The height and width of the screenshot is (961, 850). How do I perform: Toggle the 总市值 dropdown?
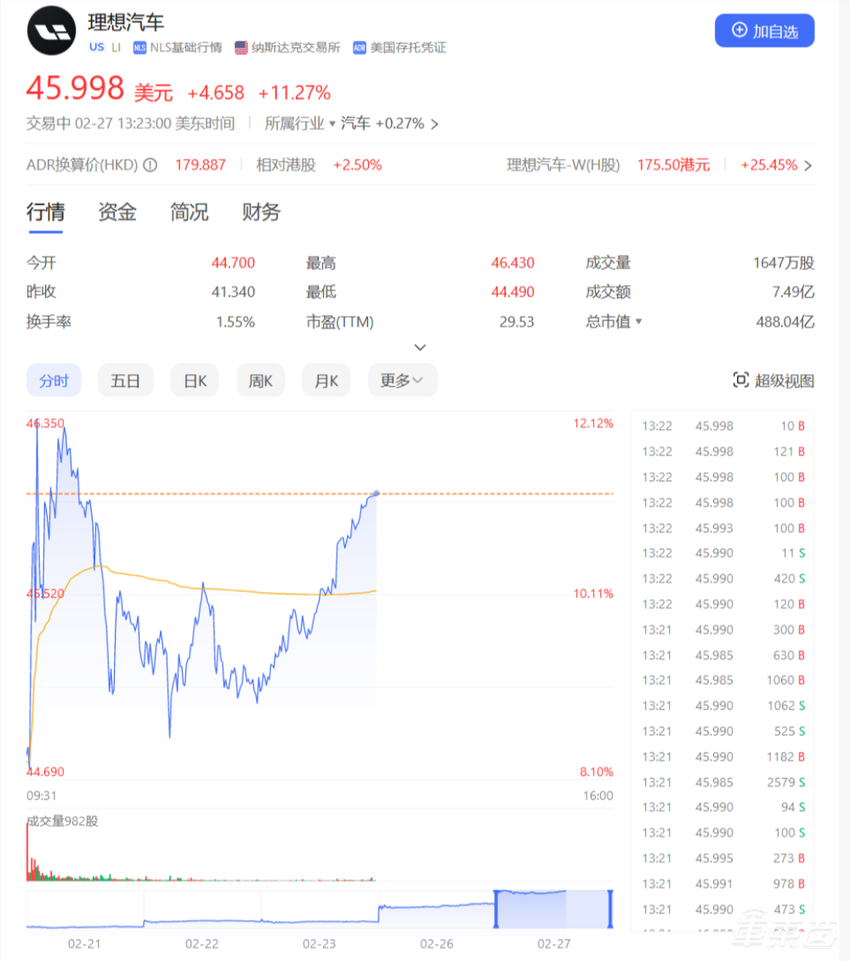point(639,322)
